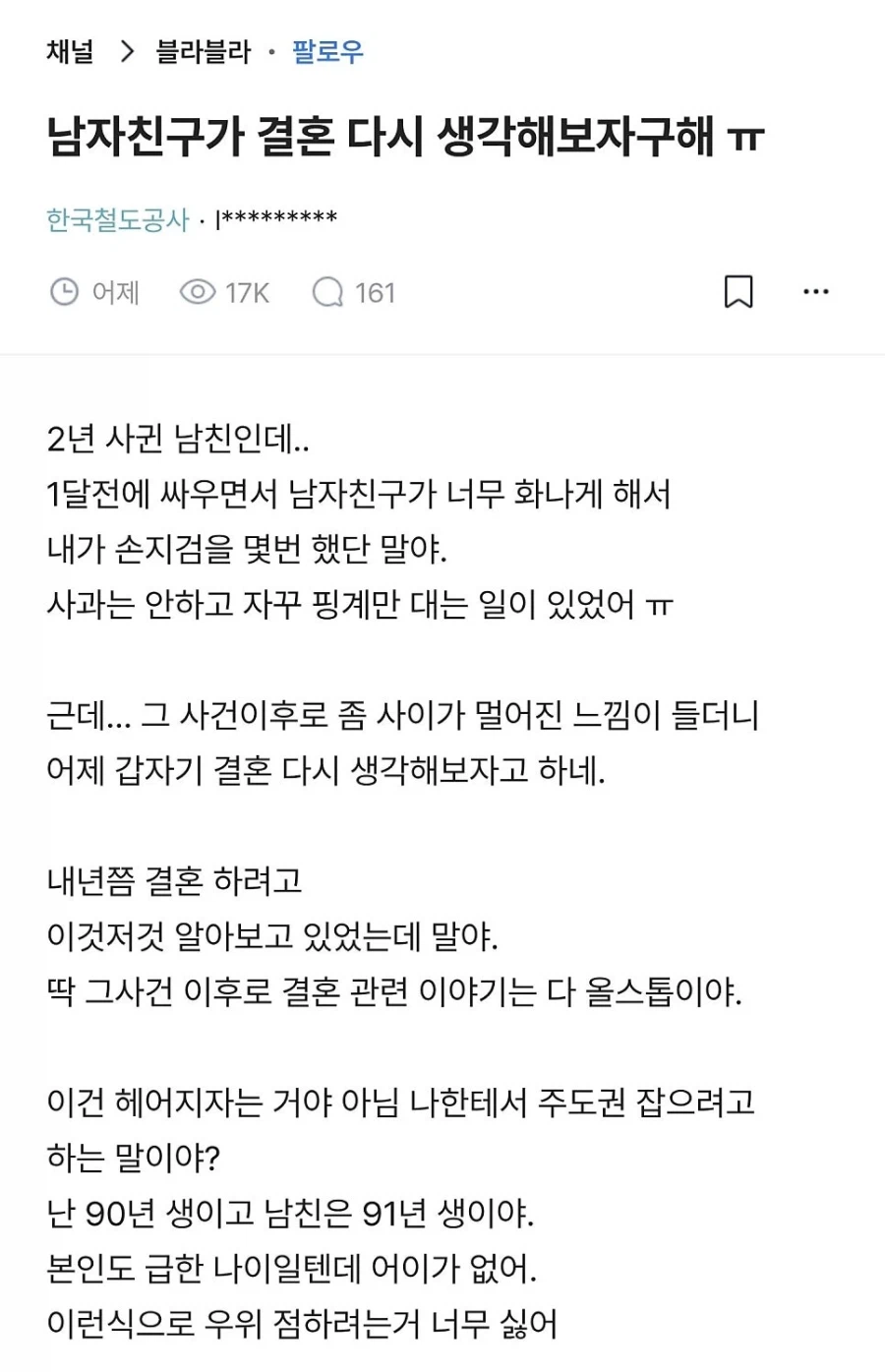This screenshot has height=1372, width=885.
Task: Click the eye icon beside the view count
Action: [x=200, y=291]
